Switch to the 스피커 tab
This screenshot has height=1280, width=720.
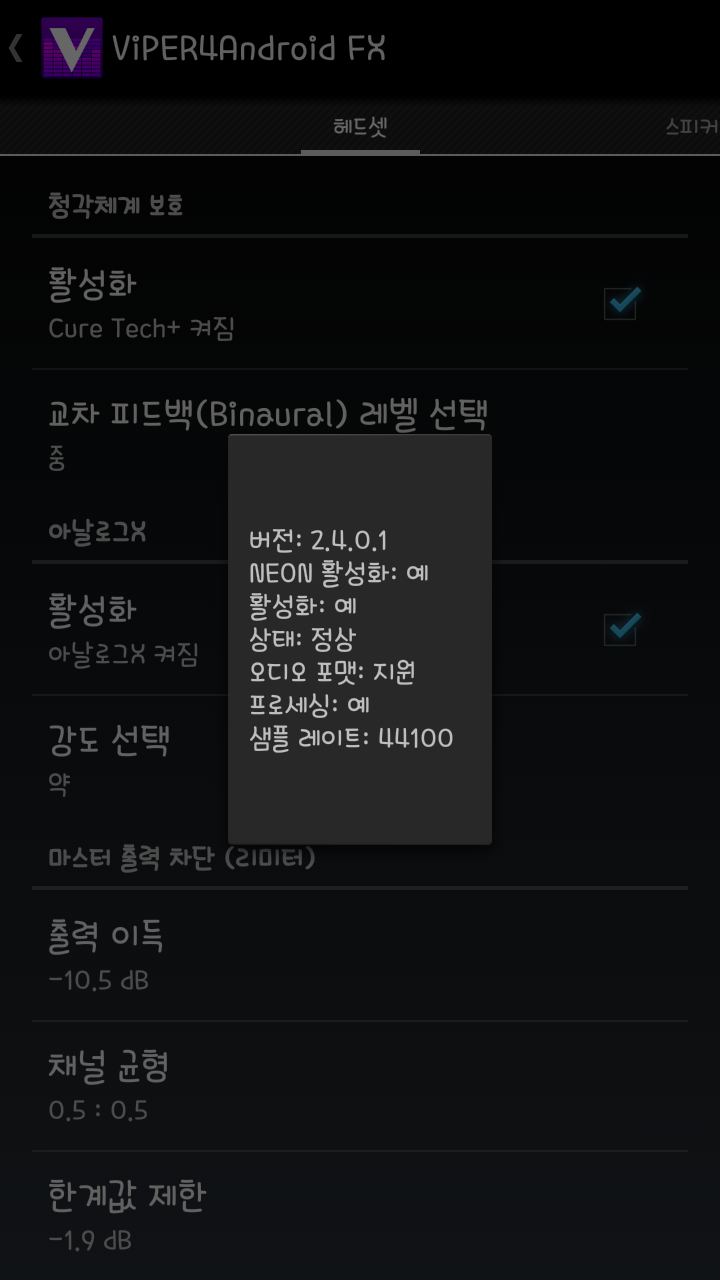(x=691, y=128)
